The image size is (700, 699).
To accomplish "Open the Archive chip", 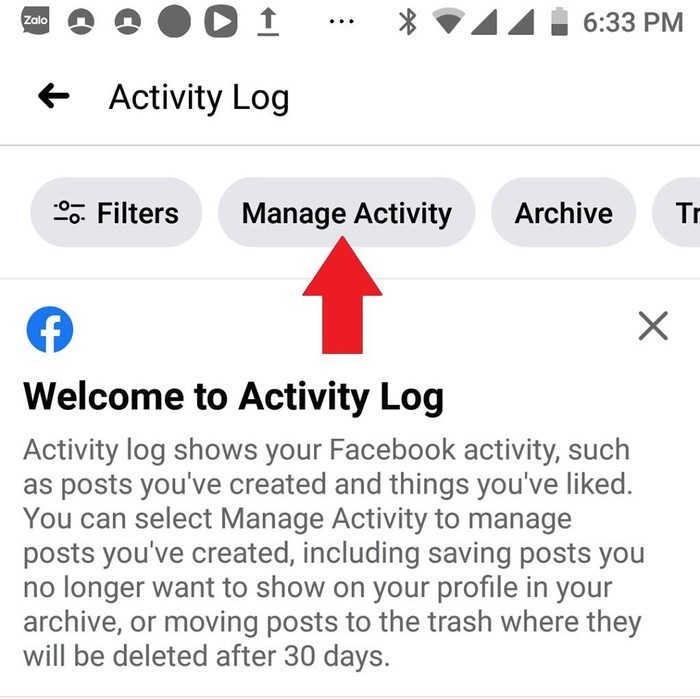I will 563,213.
